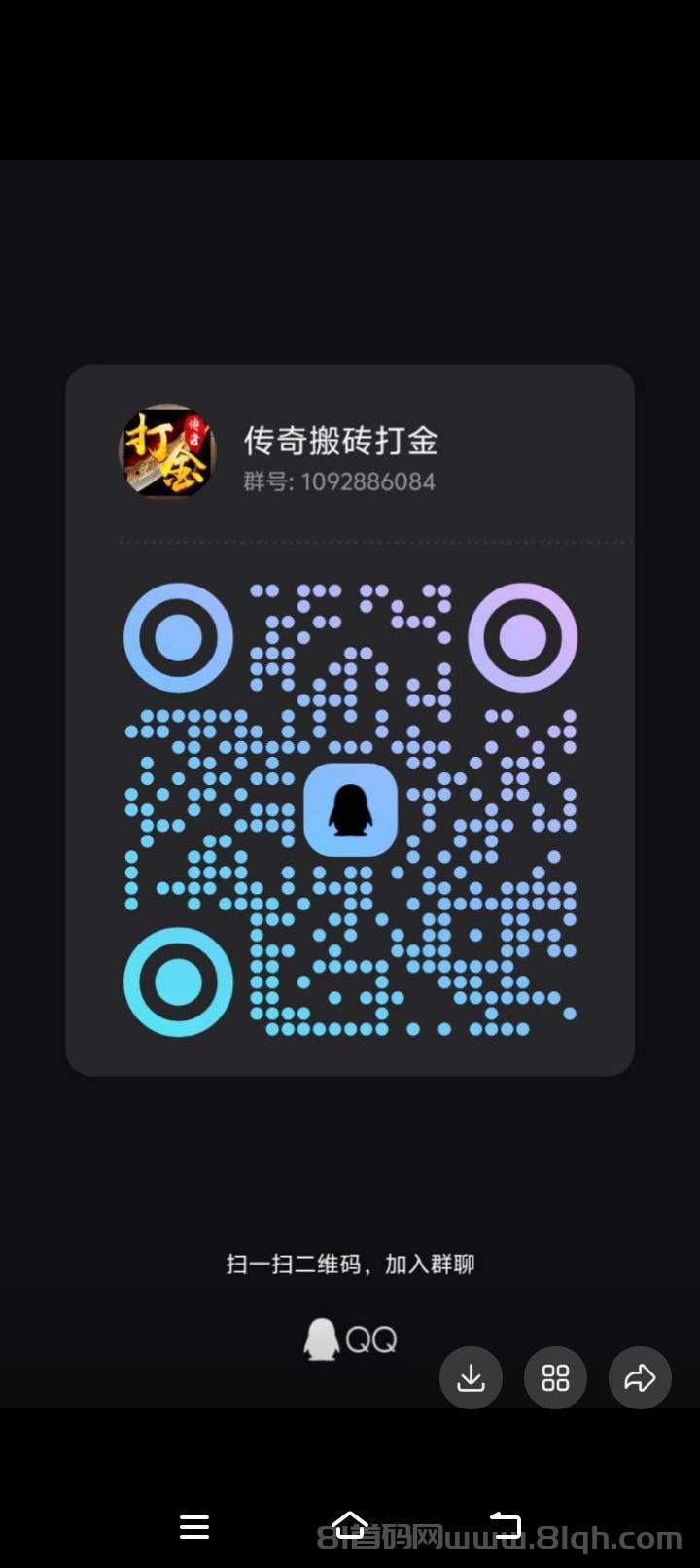Viewport: 700px width, 1568px height.
Task: Go back using the system back button
Action: 505,1524
